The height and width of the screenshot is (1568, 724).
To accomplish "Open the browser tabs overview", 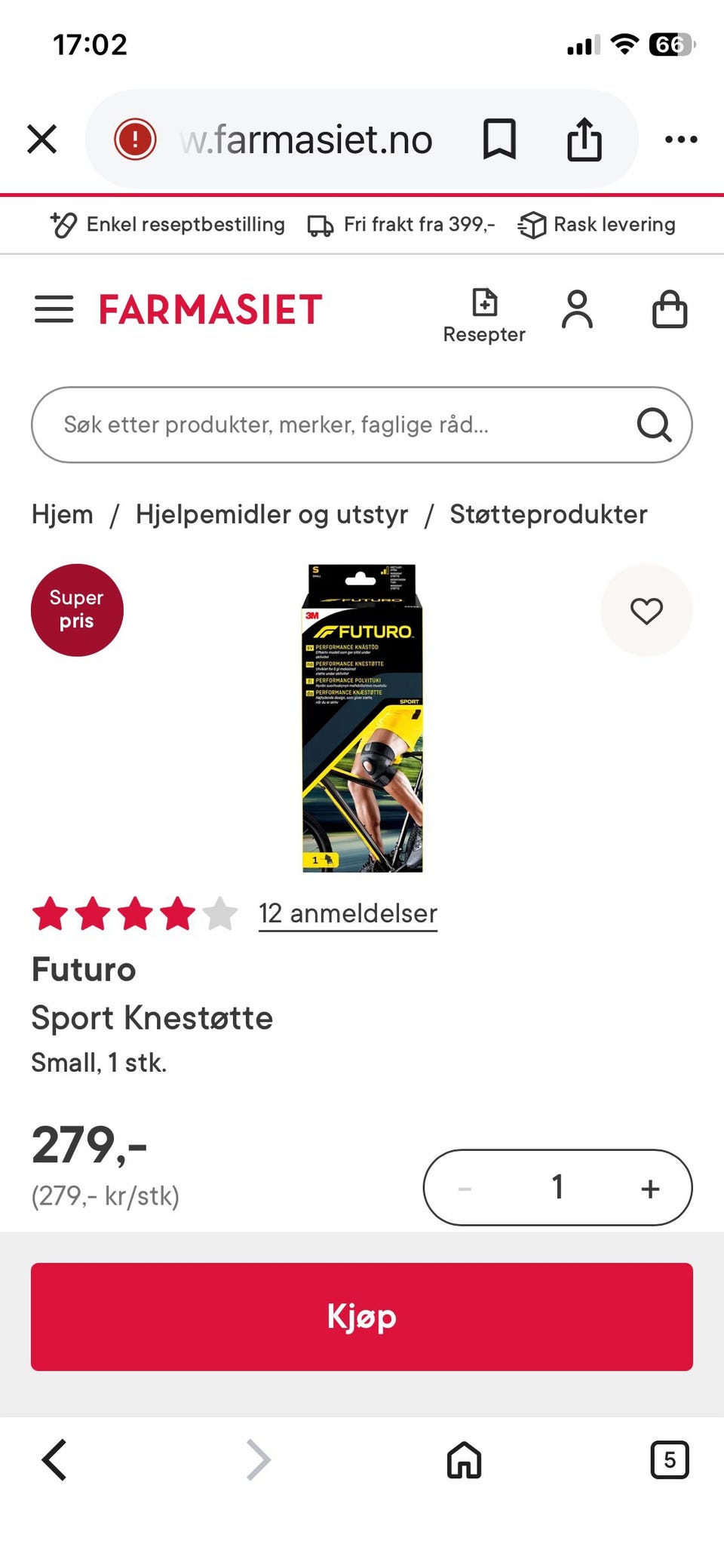I will [x=670, y=1460].
